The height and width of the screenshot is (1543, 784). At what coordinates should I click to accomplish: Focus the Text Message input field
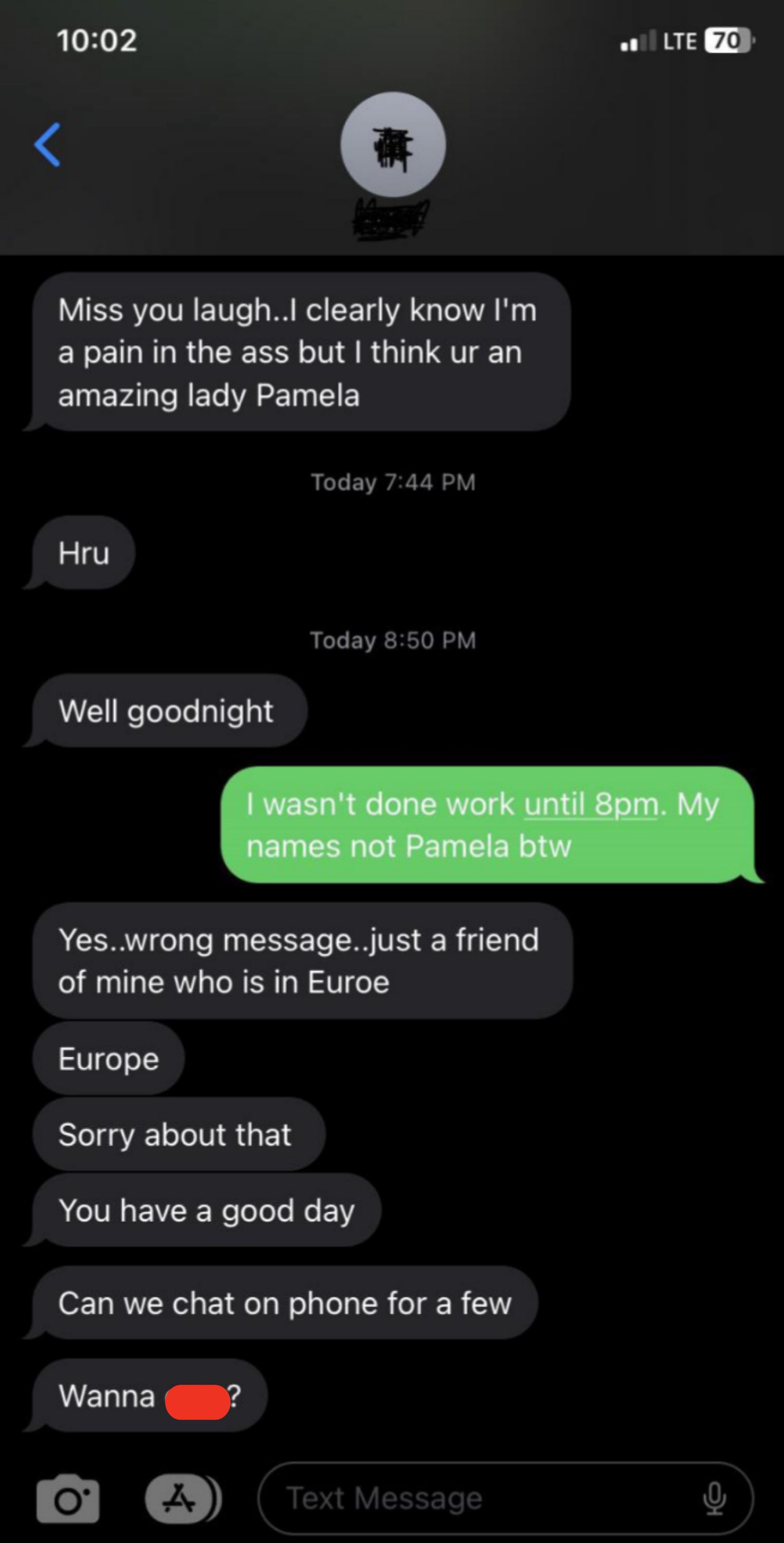479,1498
